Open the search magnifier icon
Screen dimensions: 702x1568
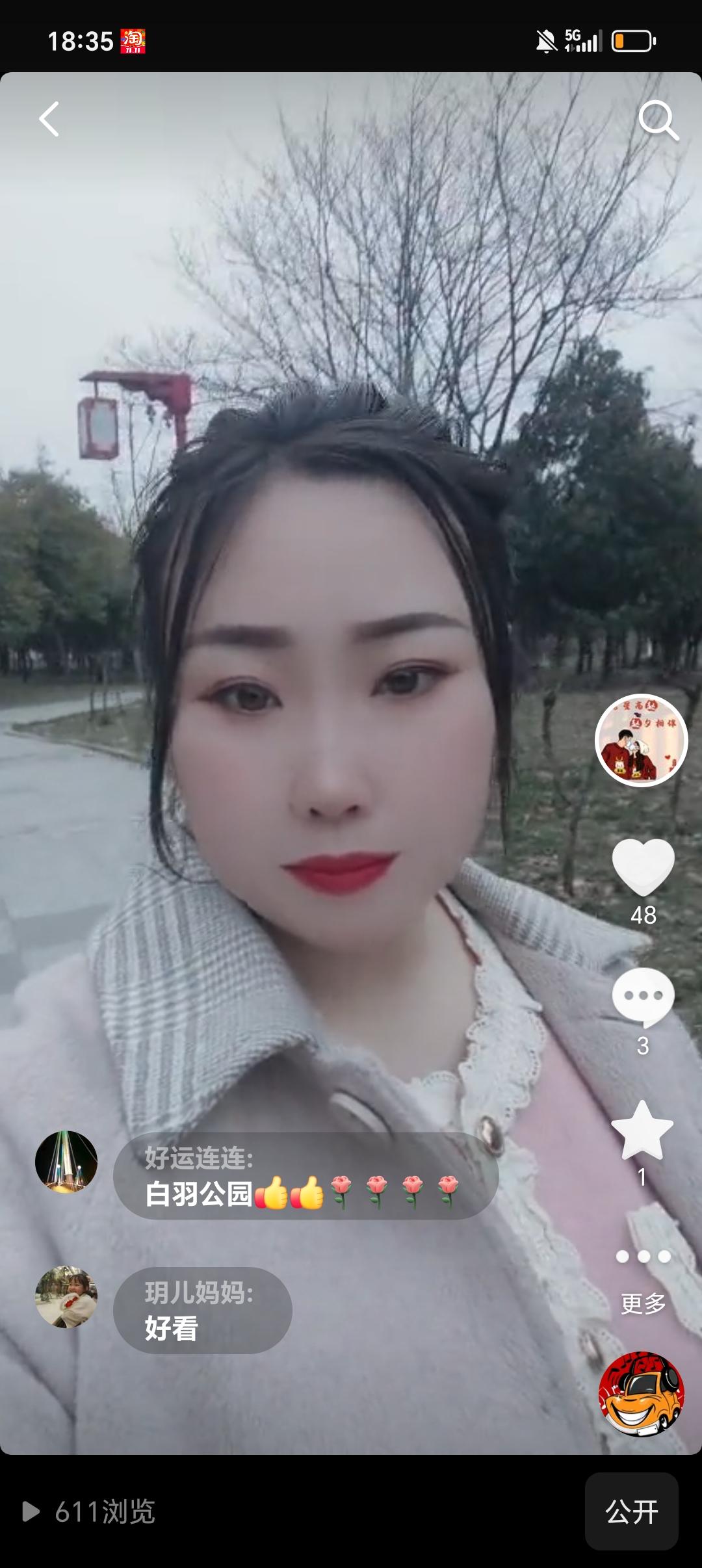[x=658, y=120]
